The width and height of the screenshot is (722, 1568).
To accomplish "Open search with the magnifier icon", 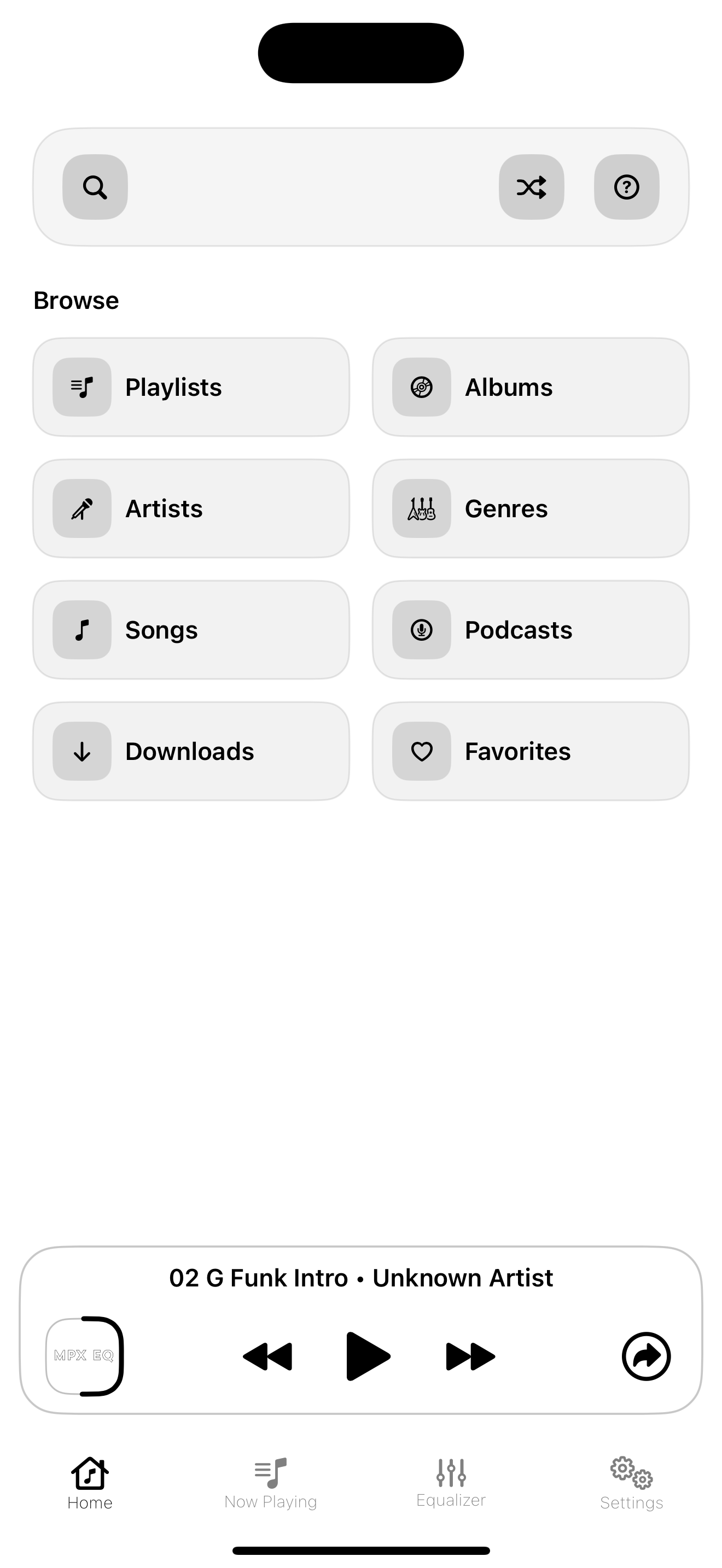I will click(95, 187).
